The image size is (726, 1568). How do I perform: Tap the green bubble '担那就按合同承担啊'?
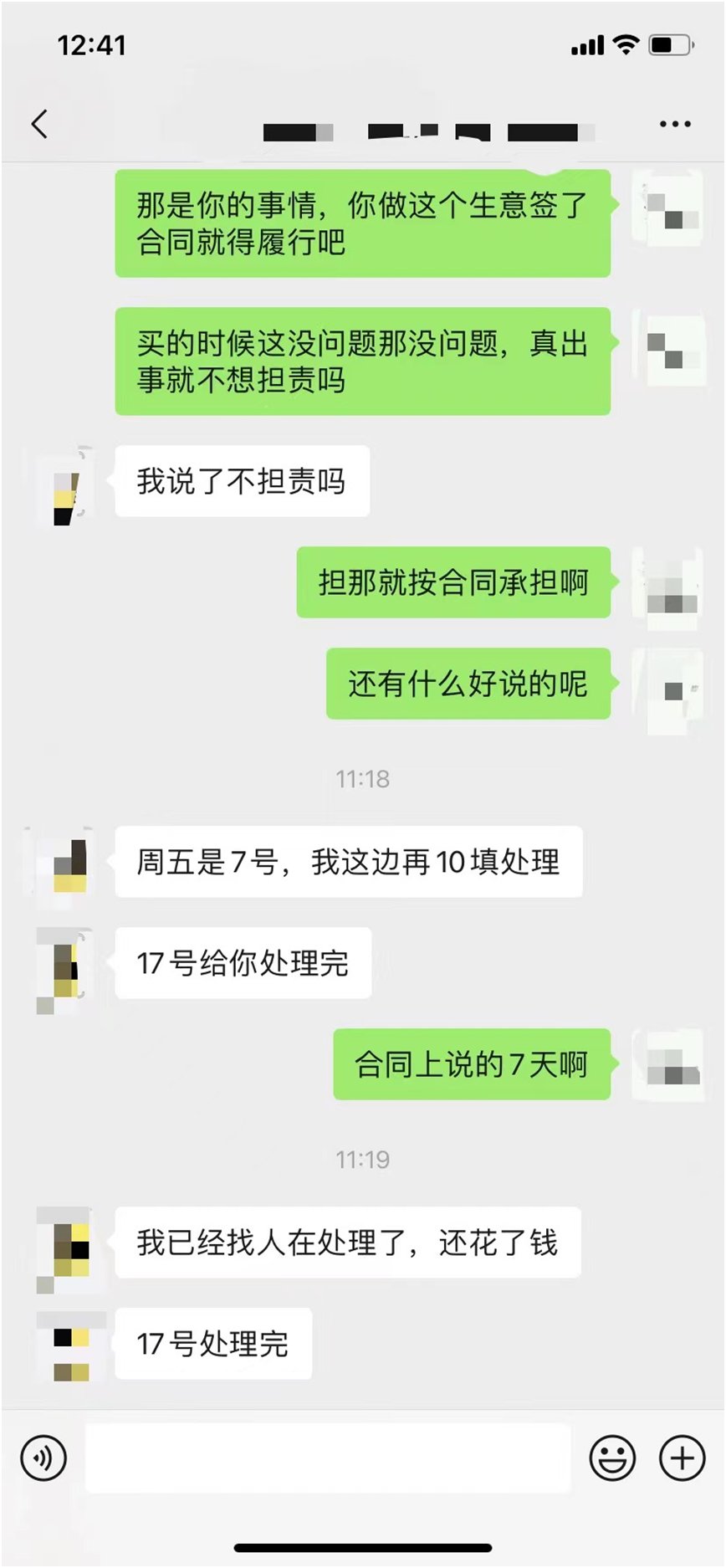click(x=454, y=585)
